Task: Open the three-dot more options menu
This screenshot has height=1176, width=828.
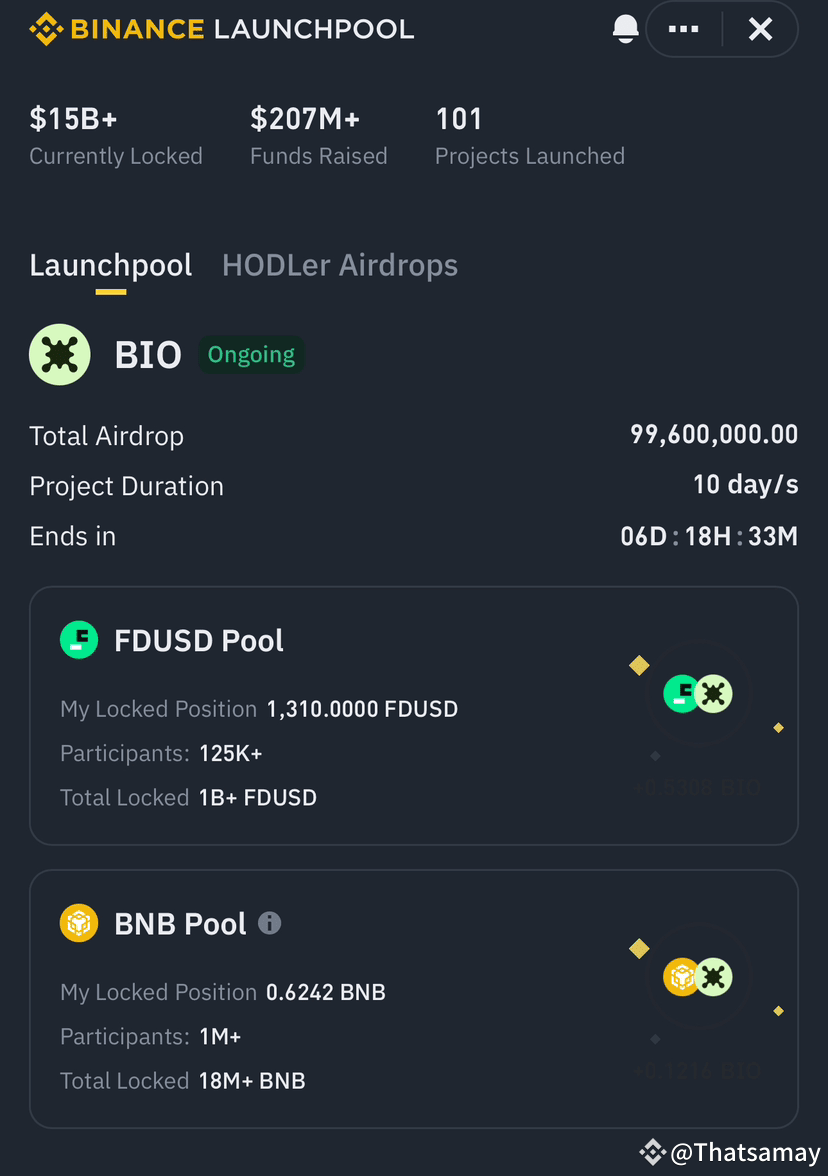Action: tap(683, 28)
